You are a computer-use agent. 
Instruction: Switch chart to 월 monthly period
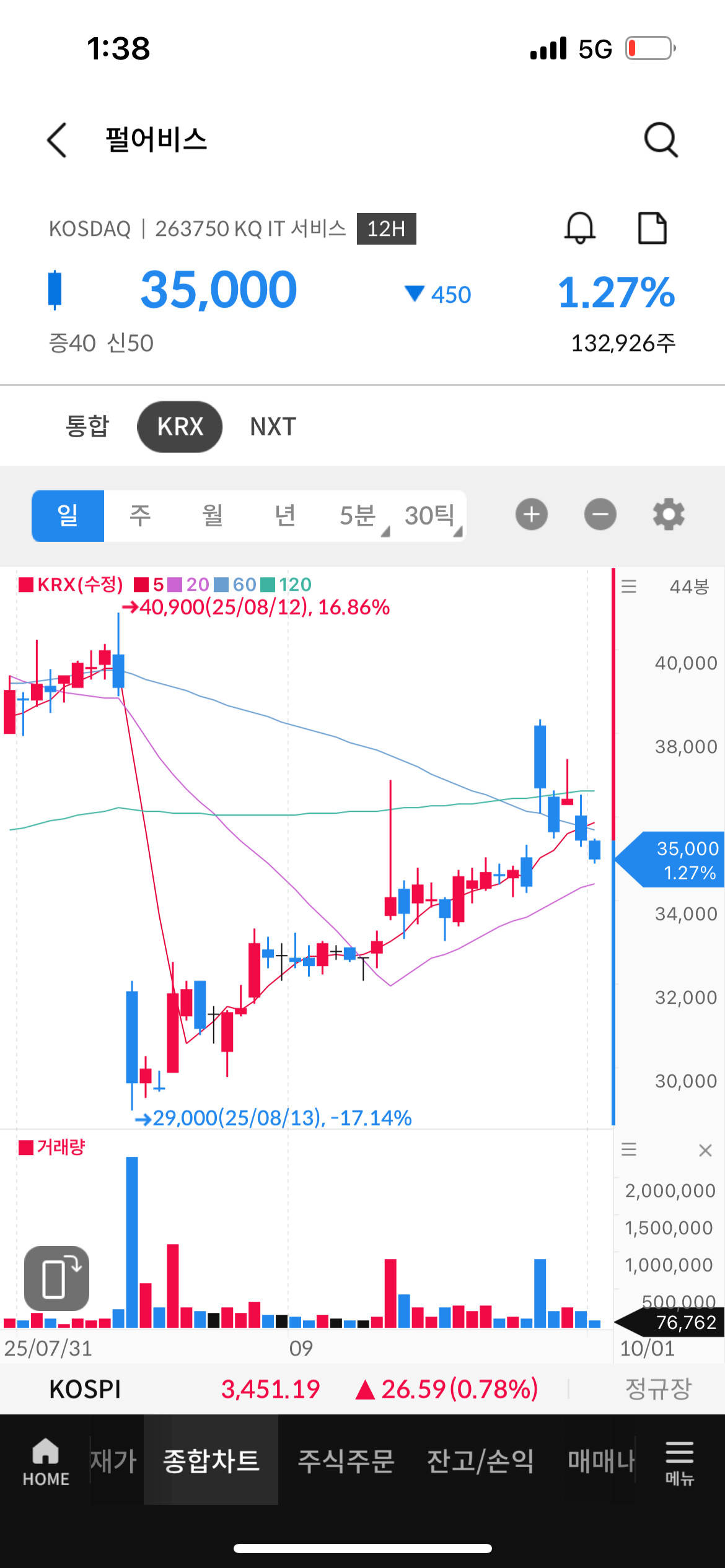[213, 515]
